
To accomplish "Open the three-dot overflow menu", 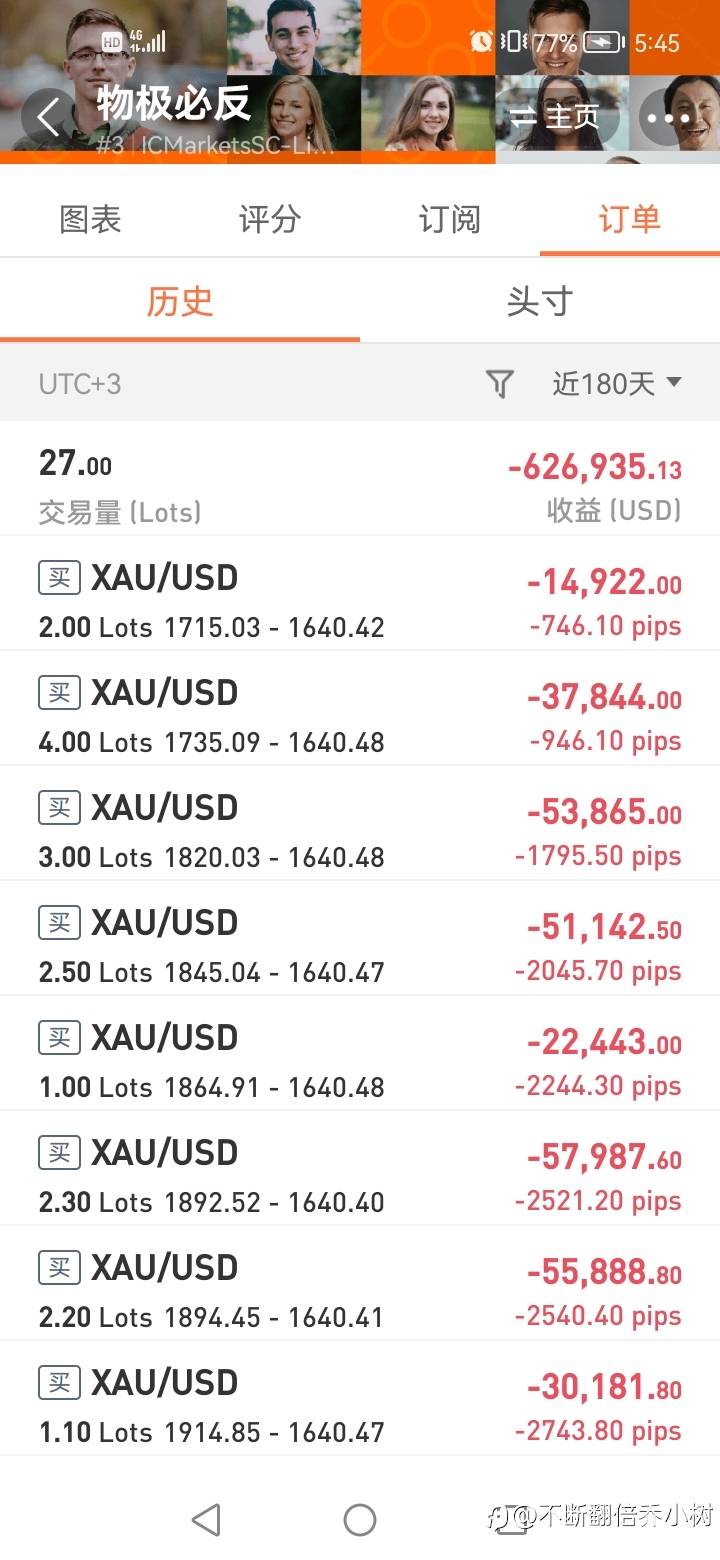I will (669, 117).
